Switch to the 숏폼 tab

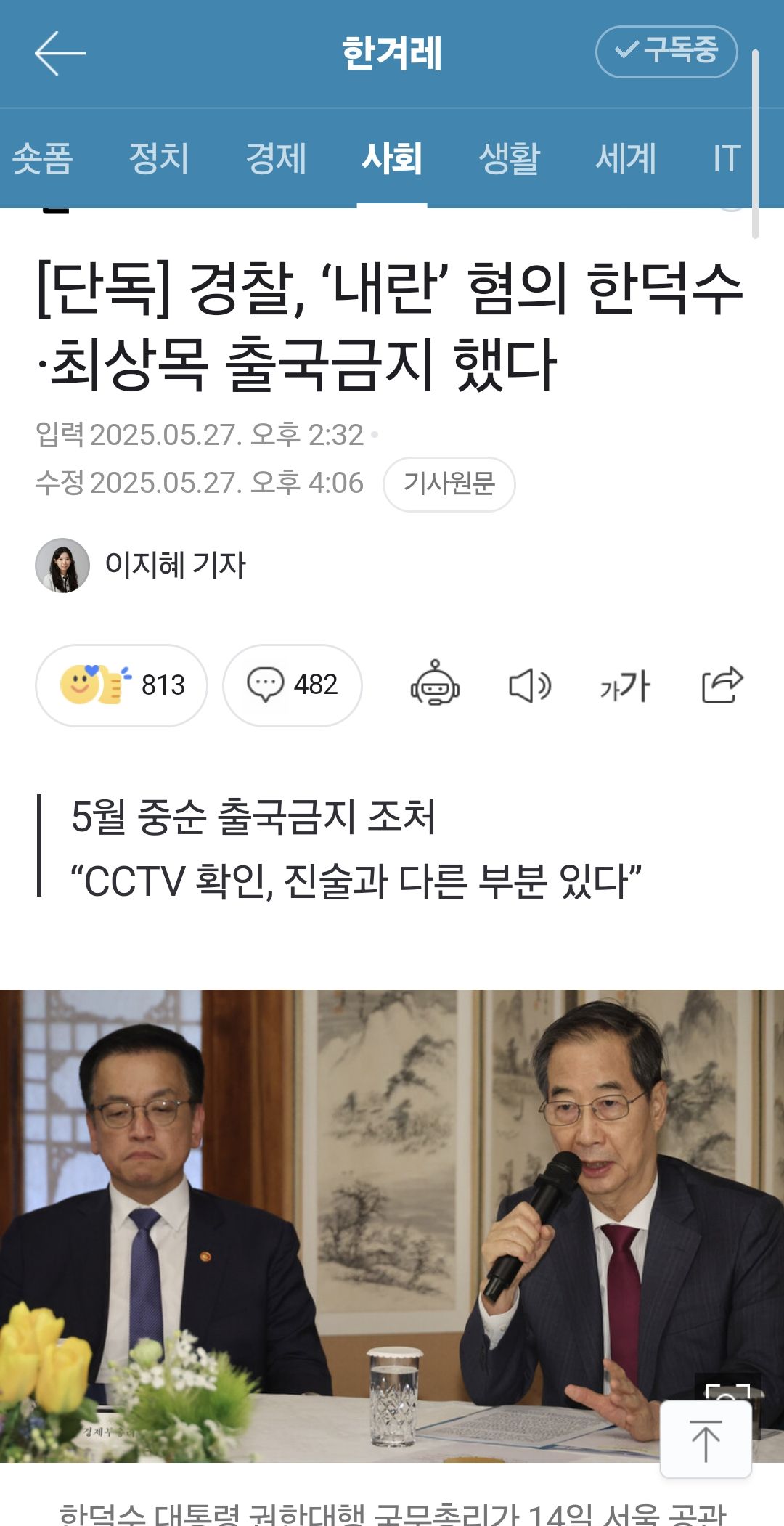(42, 158)
